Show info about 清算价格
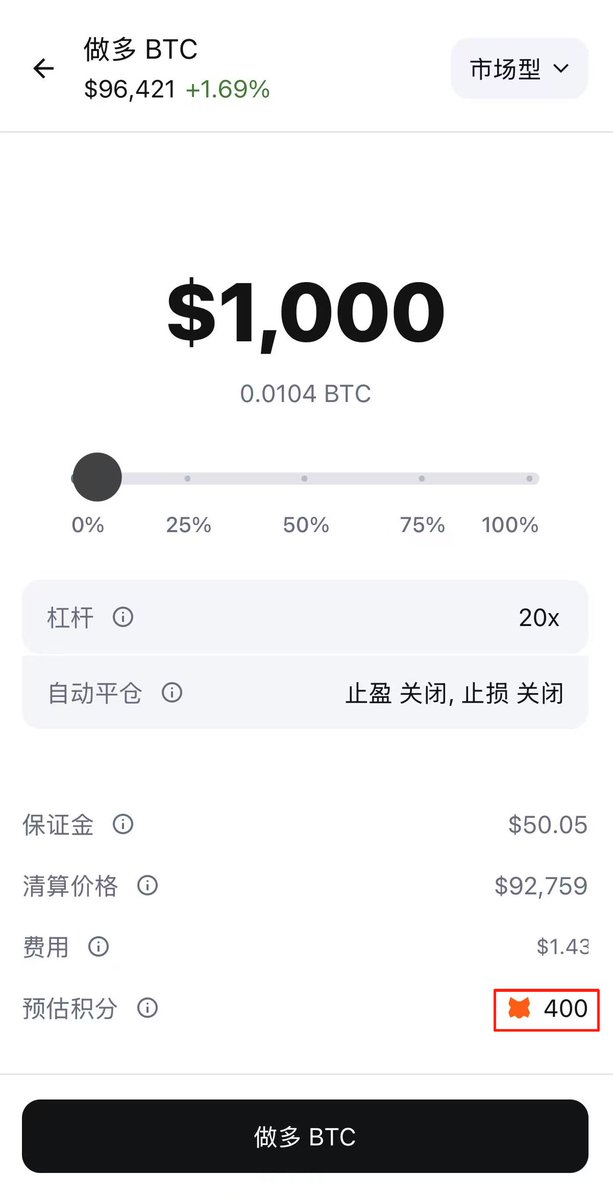This screenshot has height=1200, width=613. coord(147,885)
